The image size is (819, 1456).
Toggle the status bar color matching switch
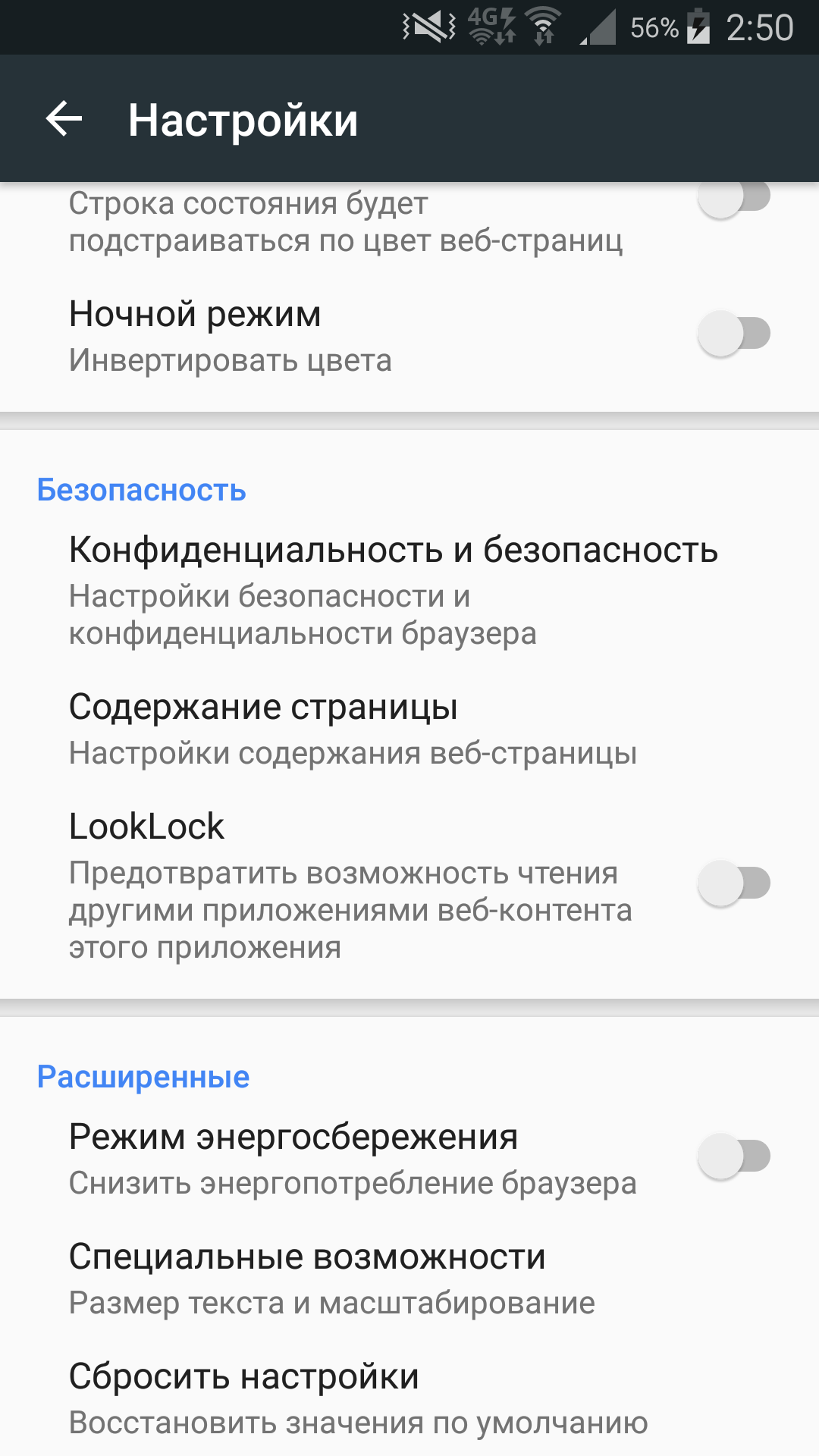[733, 197]
